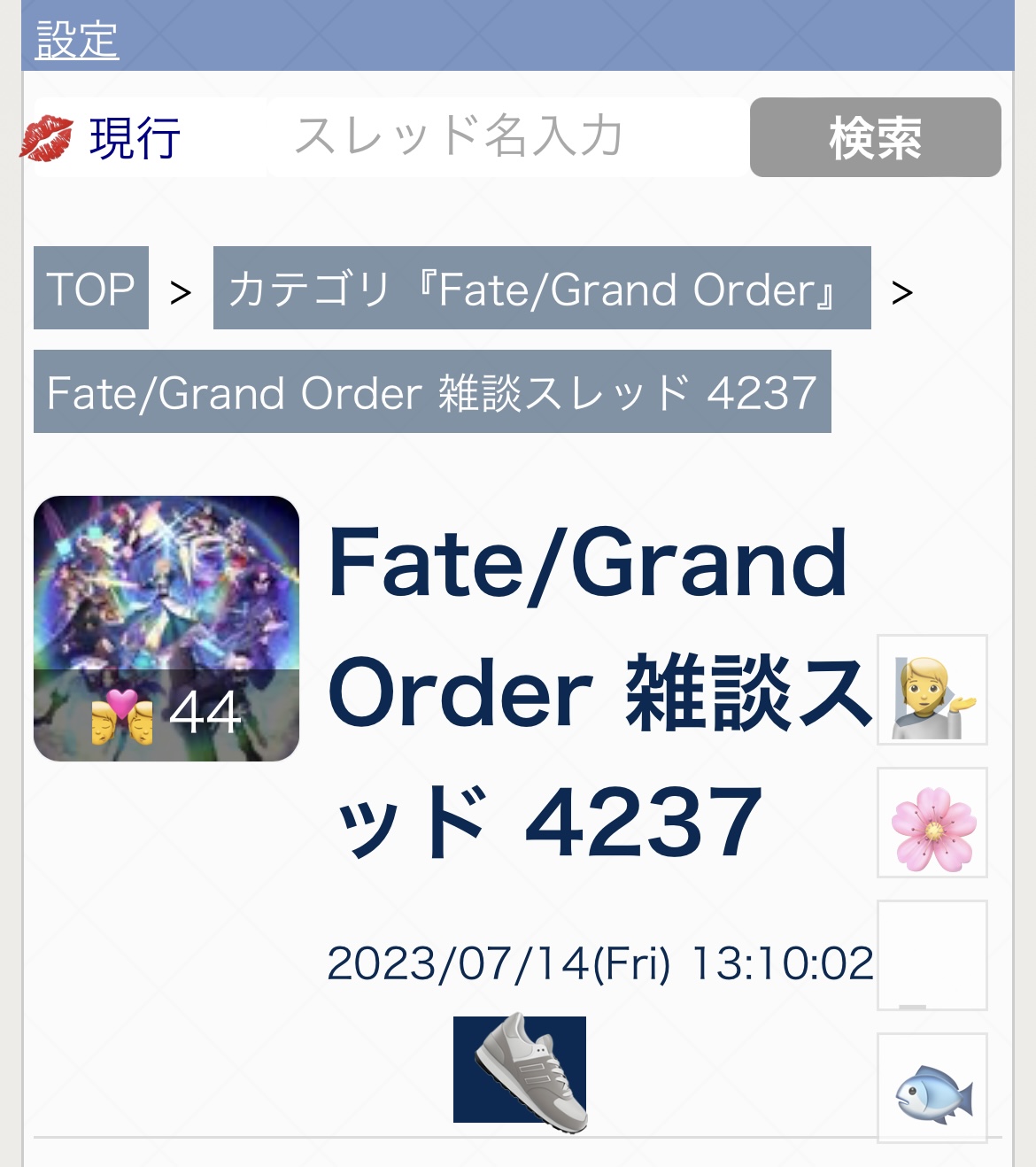This screenshot has width=1036, height=1167.
Task: Tap the cherry blossom emoji button
Action: (932, 823)
